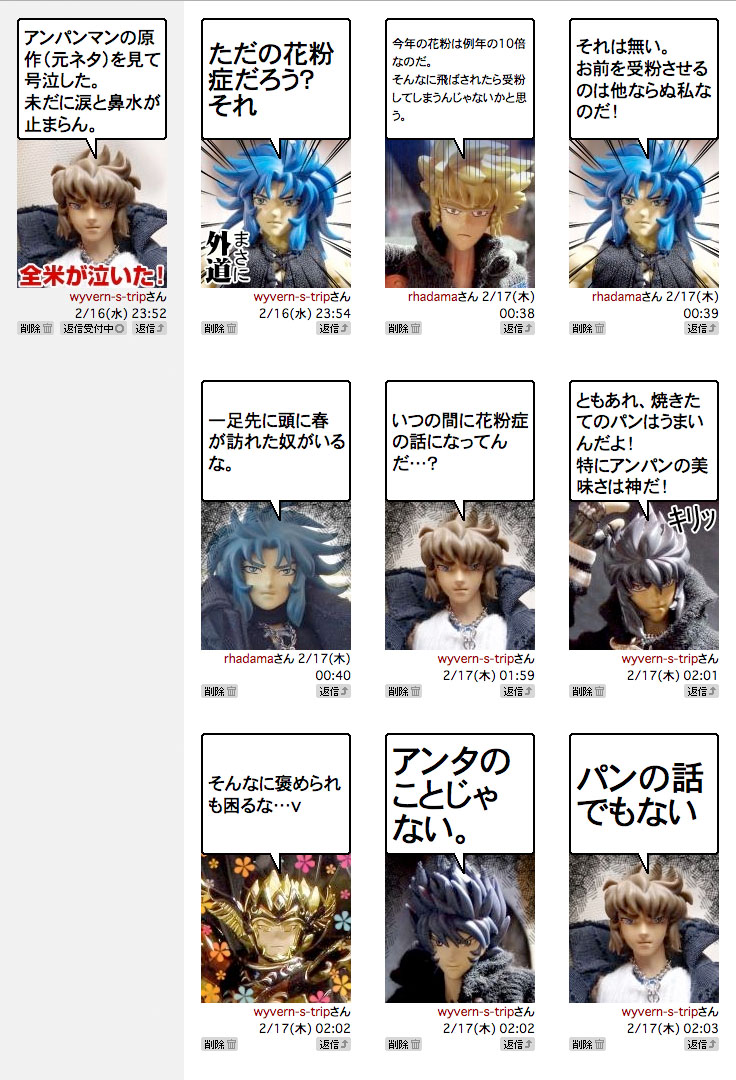Tap 返信受付中 on the 23:52 post
736x1080 pixels.
pos(94,328)
